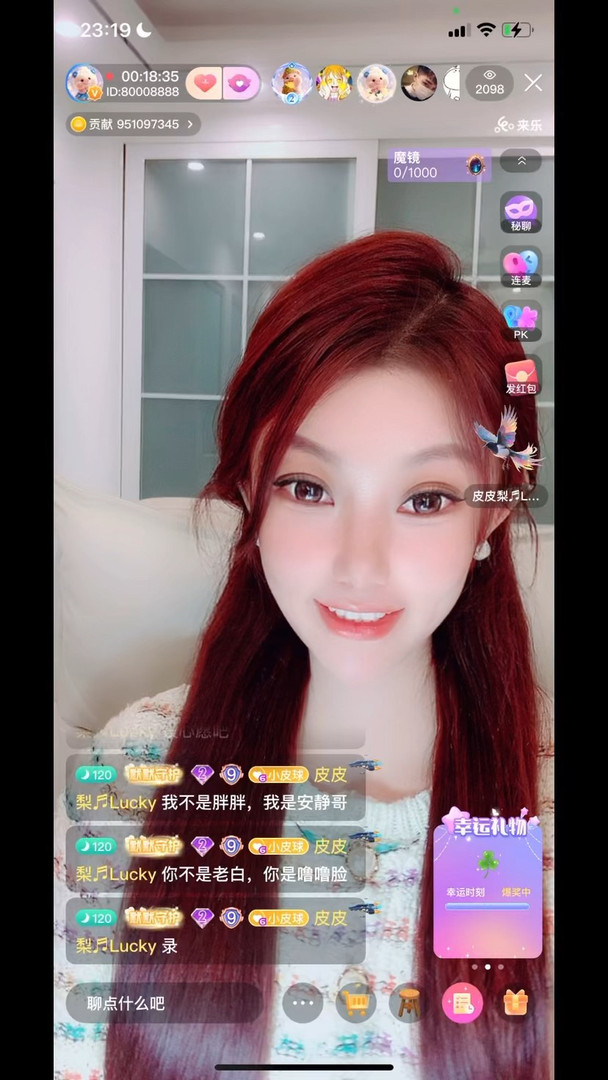Close the live stream room
Screen dimensions: 608x1080
tap(533, 83)
